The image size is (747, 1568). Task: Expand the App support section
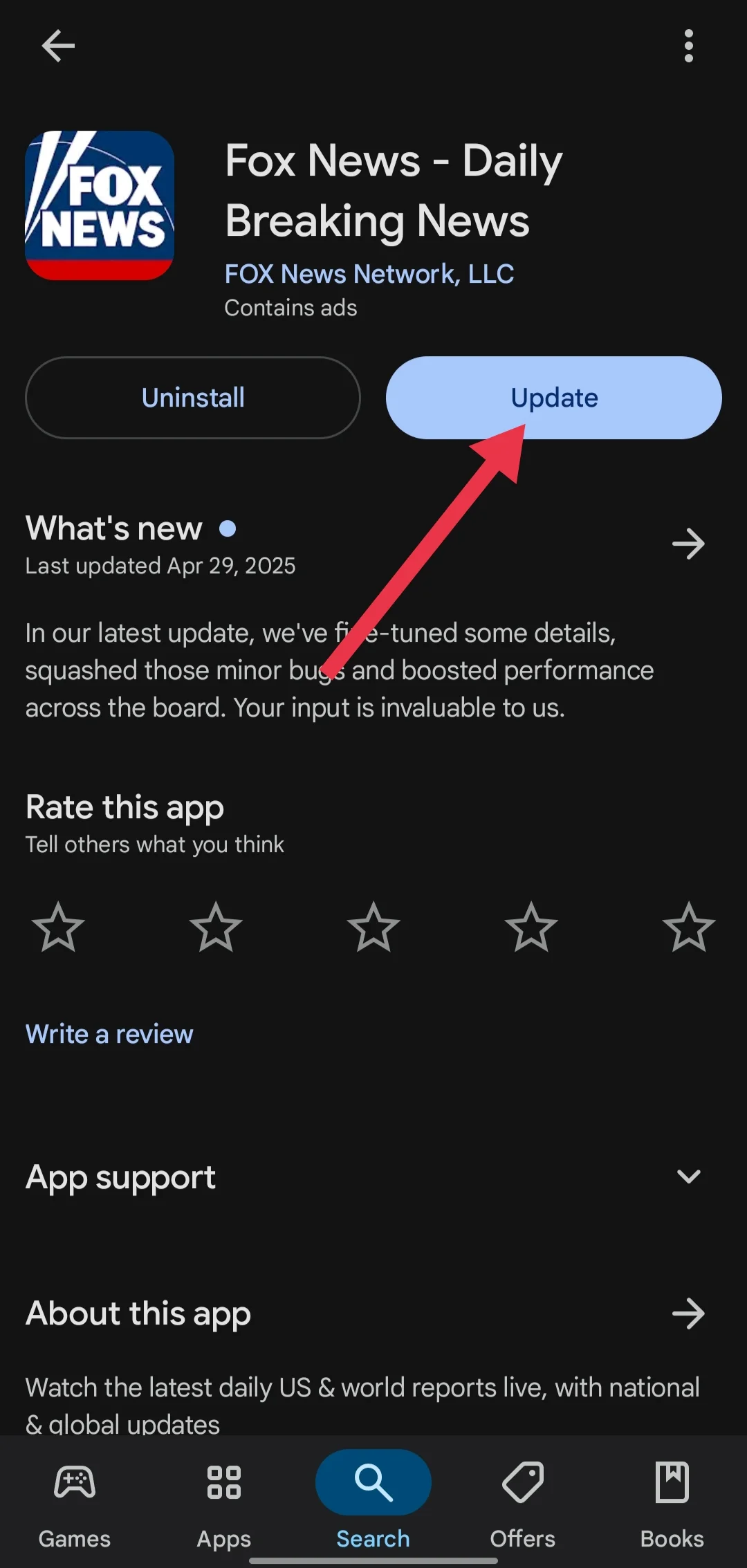(x=688, y=1177)
